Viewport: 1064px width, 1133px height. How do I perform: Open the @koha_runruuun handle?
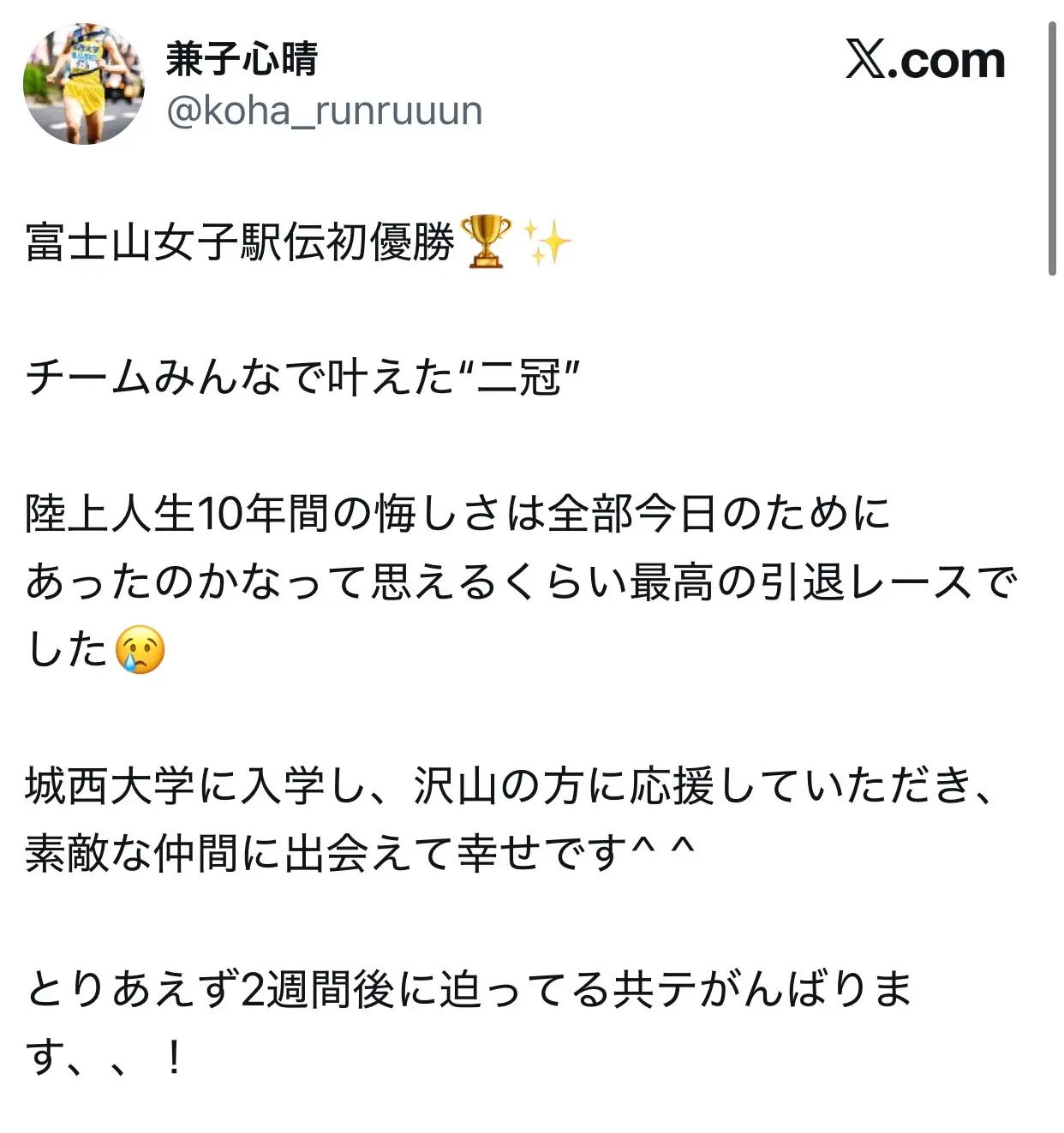click(x=324, y=111)
